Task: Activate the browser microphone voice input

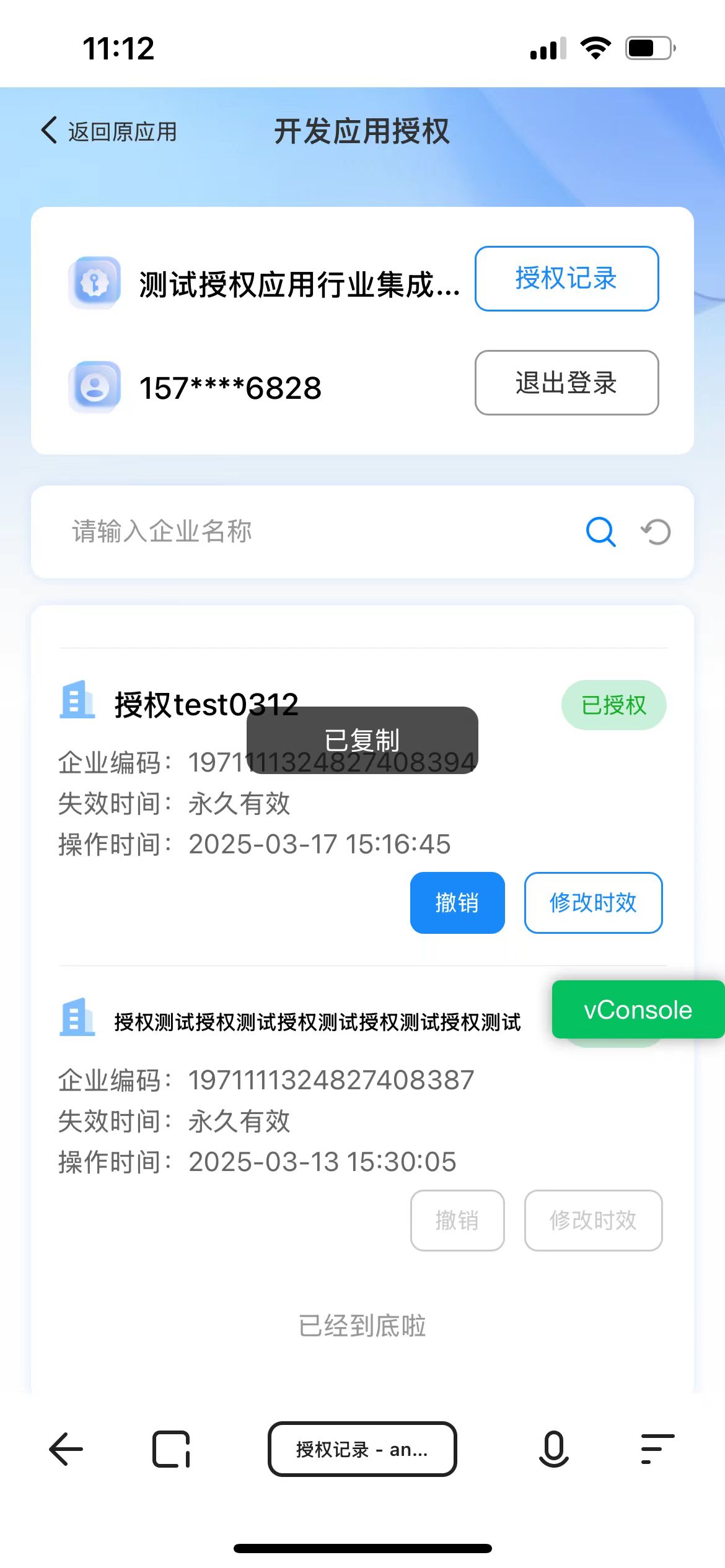Action: click(553, 1449)
